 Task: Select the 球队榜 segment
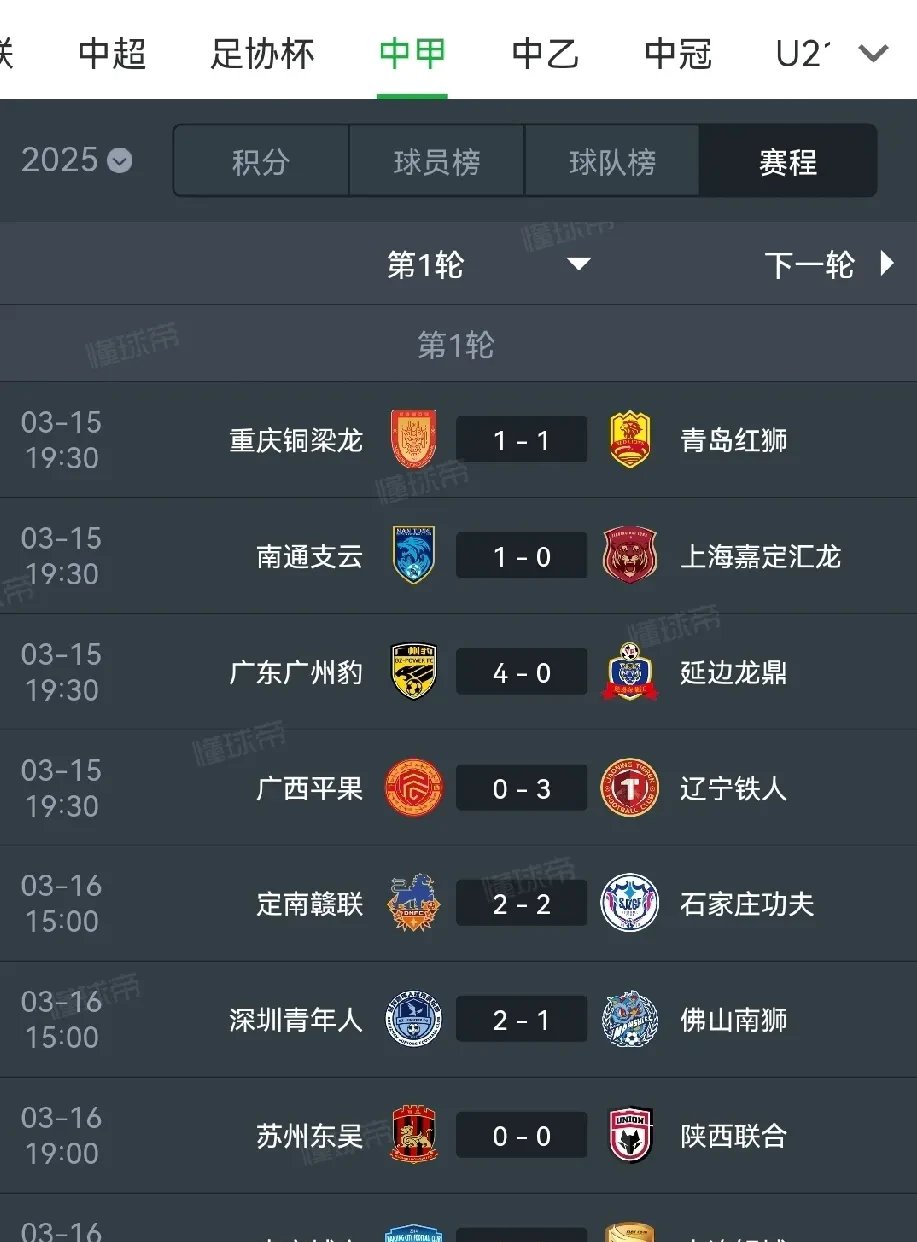click(612, 161)
